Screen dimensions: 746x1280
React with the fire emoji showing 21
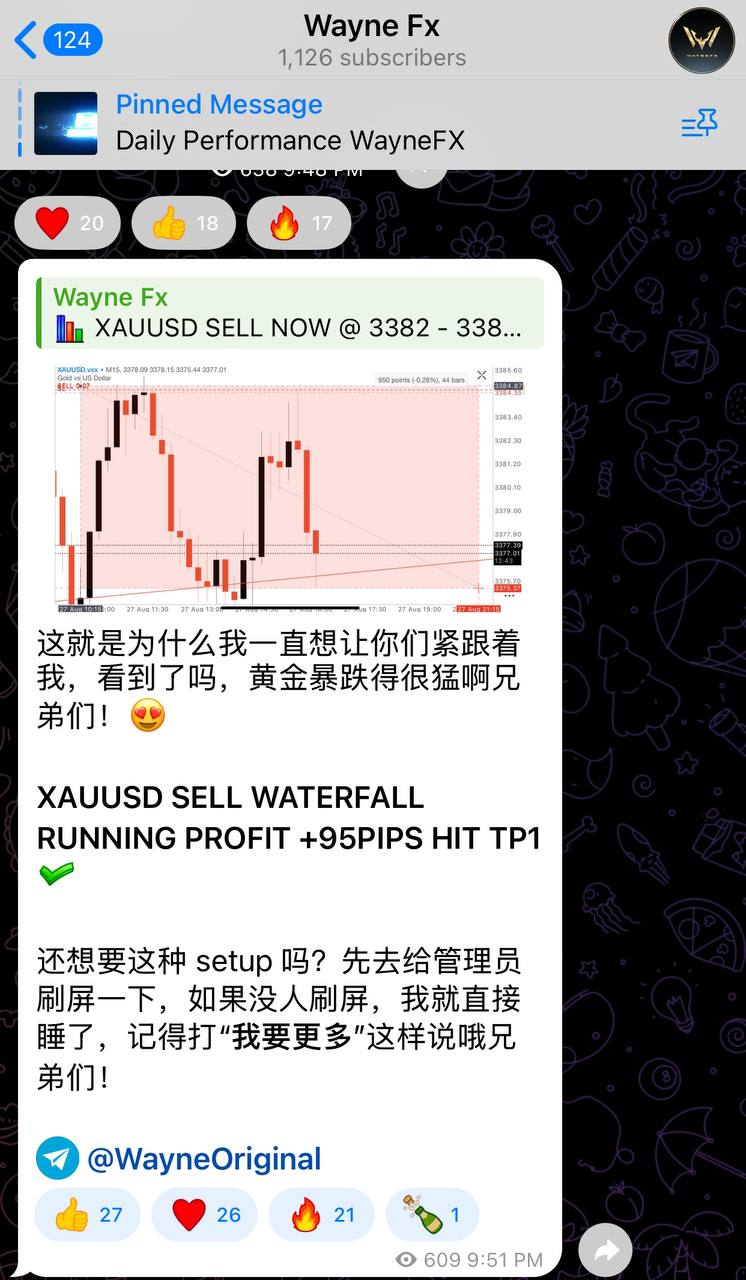pyautogui.click(x=321, y=1215)
